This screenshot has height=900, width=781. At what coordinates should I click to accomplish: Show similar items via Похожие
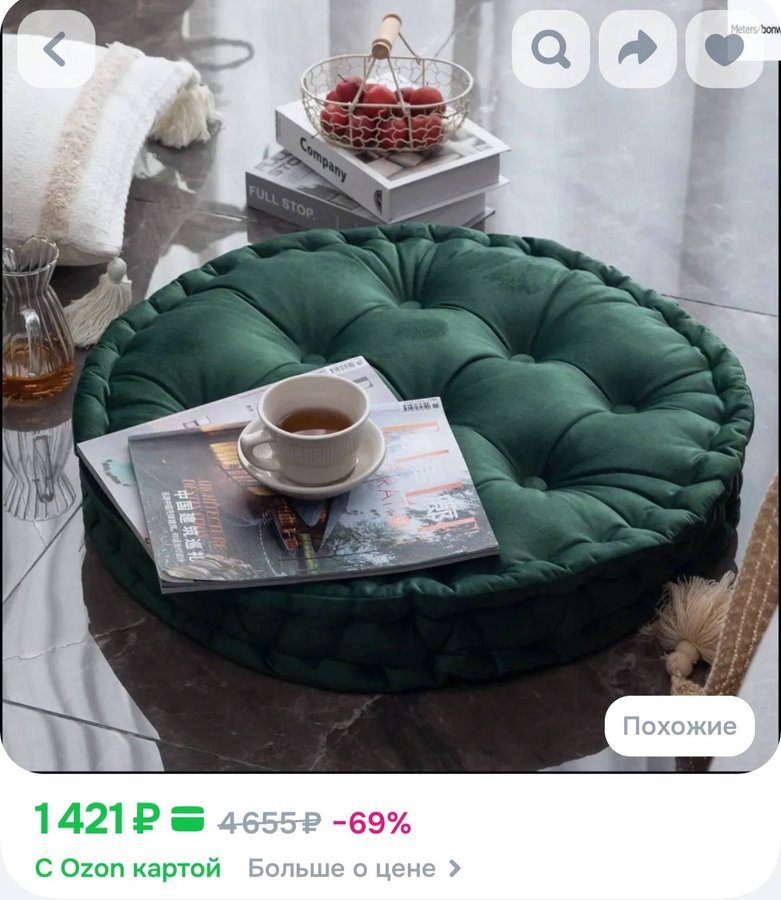point(679,726)
